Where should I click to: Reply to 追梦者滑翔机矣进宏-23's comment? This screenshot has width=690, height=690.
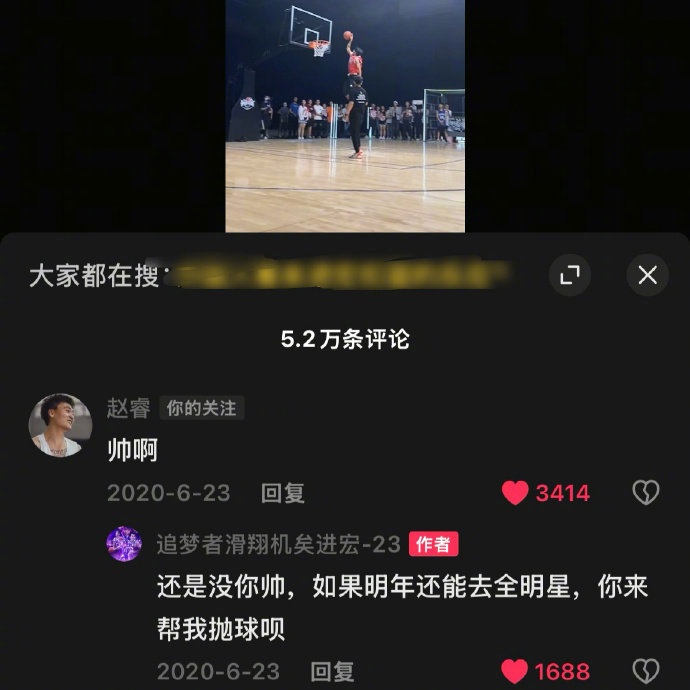pos(332,671)
